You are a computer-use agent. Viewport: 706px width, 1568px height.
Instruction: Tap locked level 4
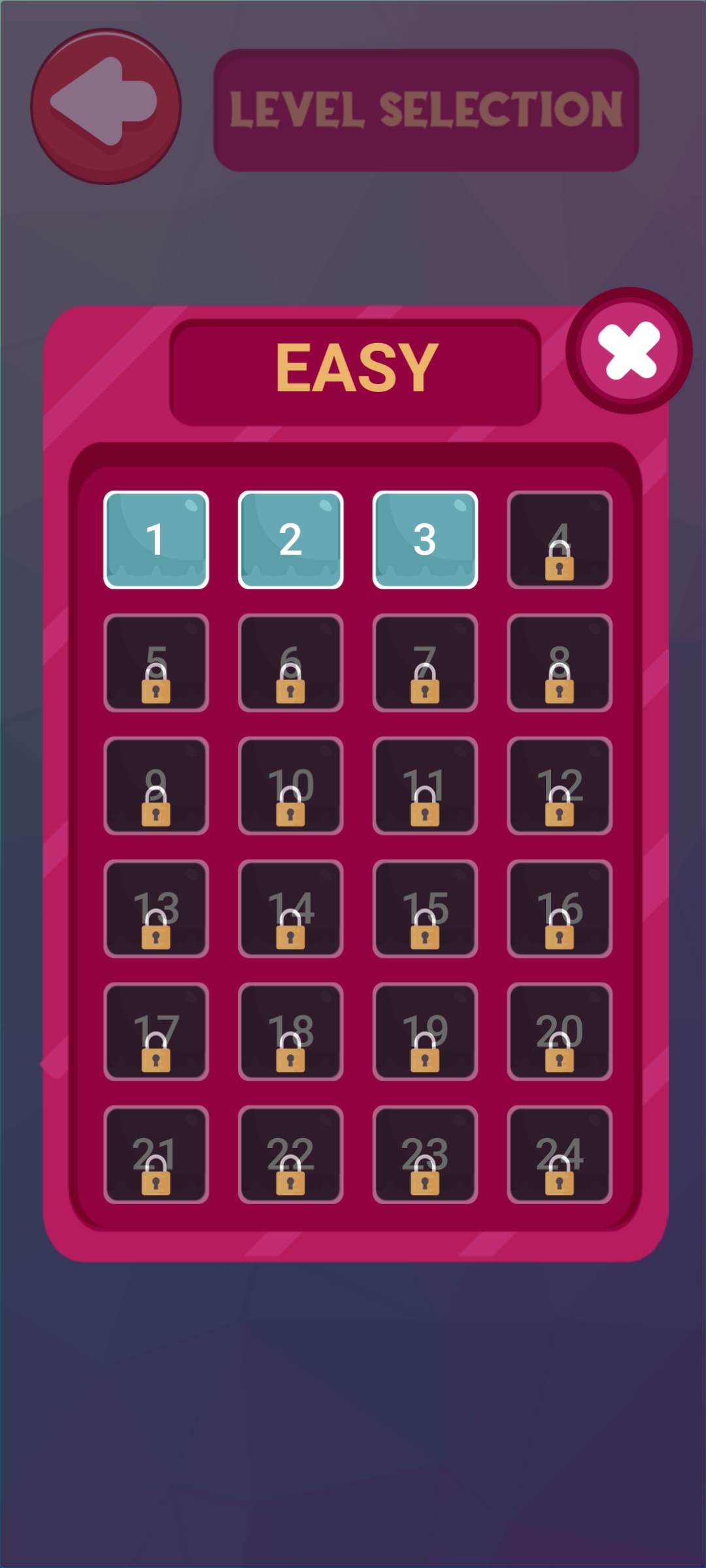coord(560,540)
